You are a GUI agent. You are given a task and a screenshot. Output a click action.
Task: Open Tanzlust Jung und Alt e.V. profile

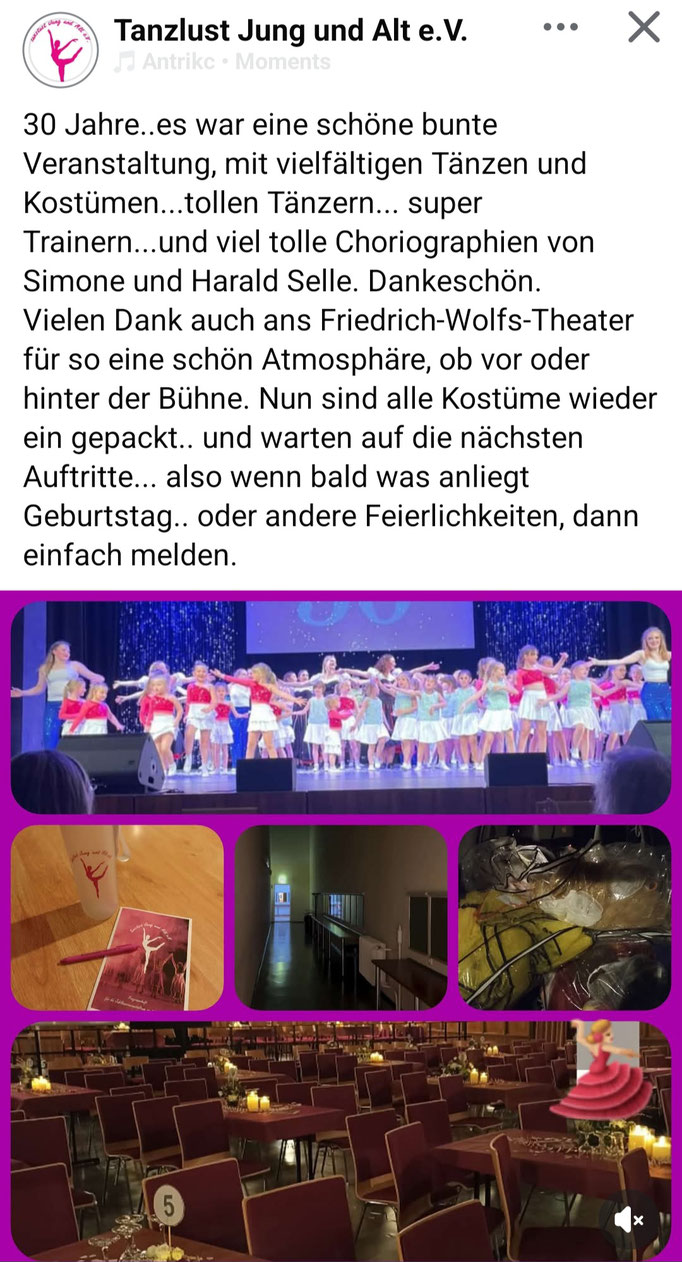coord(290,31)
